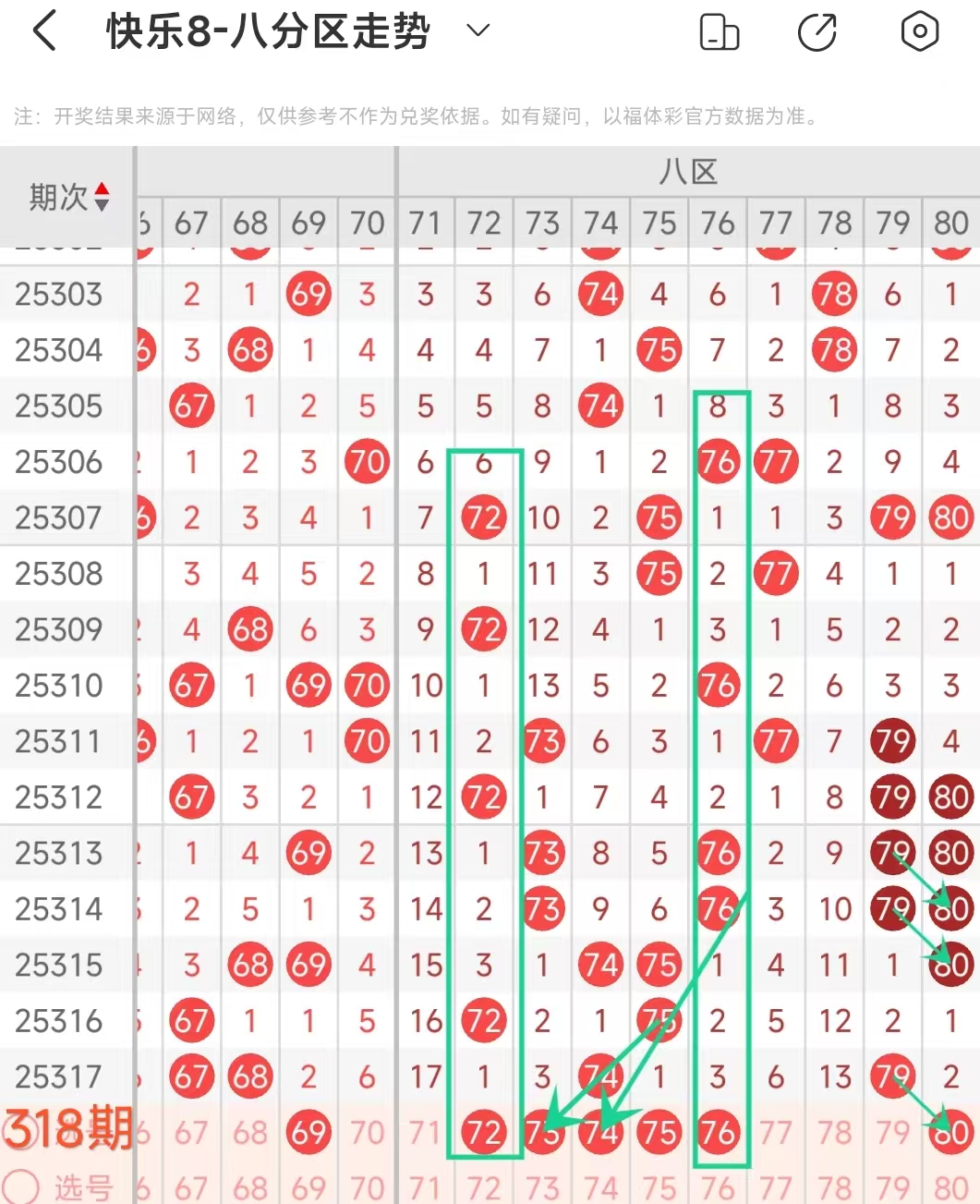Screen dimensions: 980x1204
Task: Share this trend chart
Action: pyautogui.click(x=817, y=32)
